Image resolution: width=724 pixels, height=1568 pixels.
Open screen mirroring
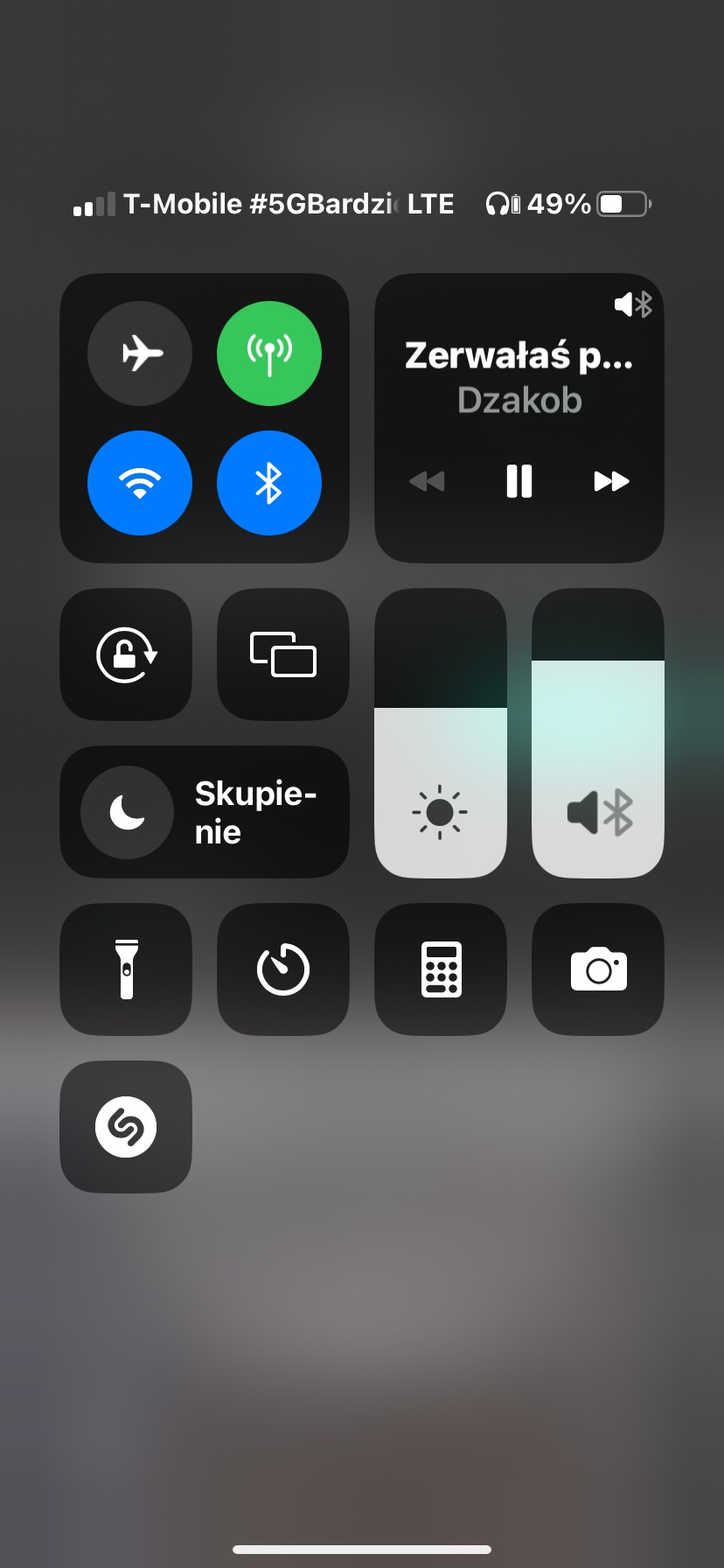(283, 654)
